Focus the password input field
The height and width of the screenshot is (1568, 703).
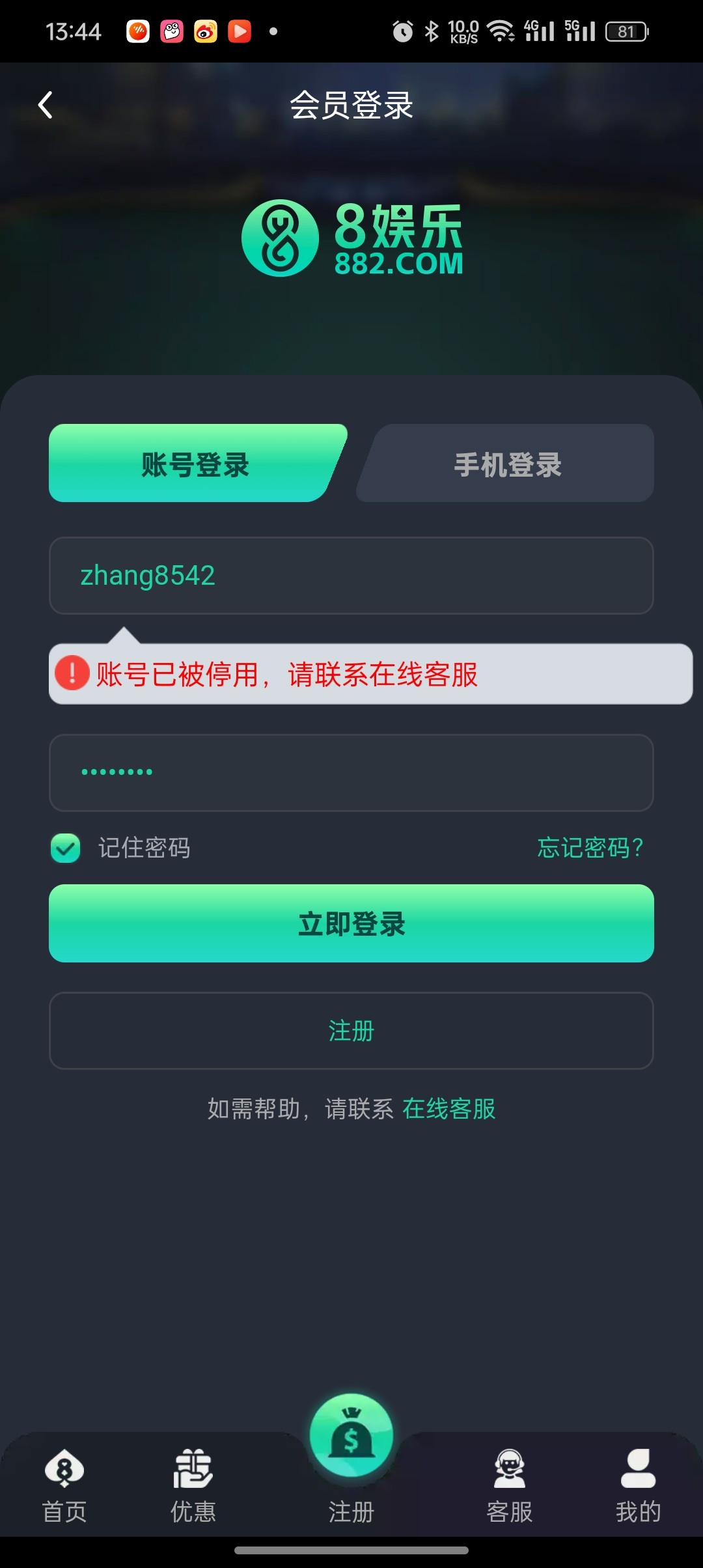coord(351,773)
